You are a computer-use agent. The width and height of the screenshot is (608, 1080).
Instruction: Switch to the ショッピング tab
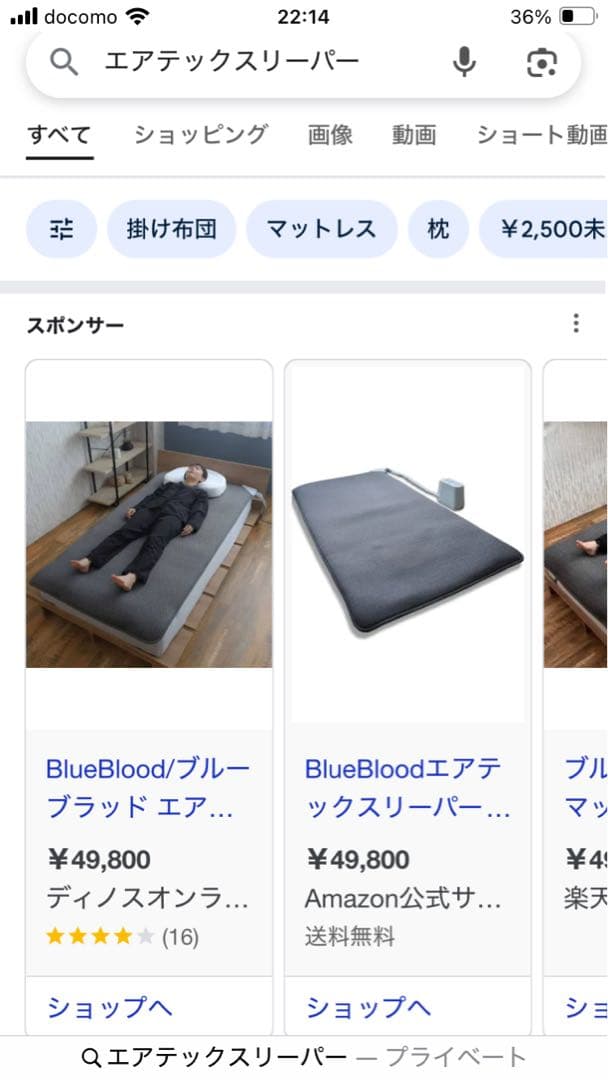click(x=201, y=134)
